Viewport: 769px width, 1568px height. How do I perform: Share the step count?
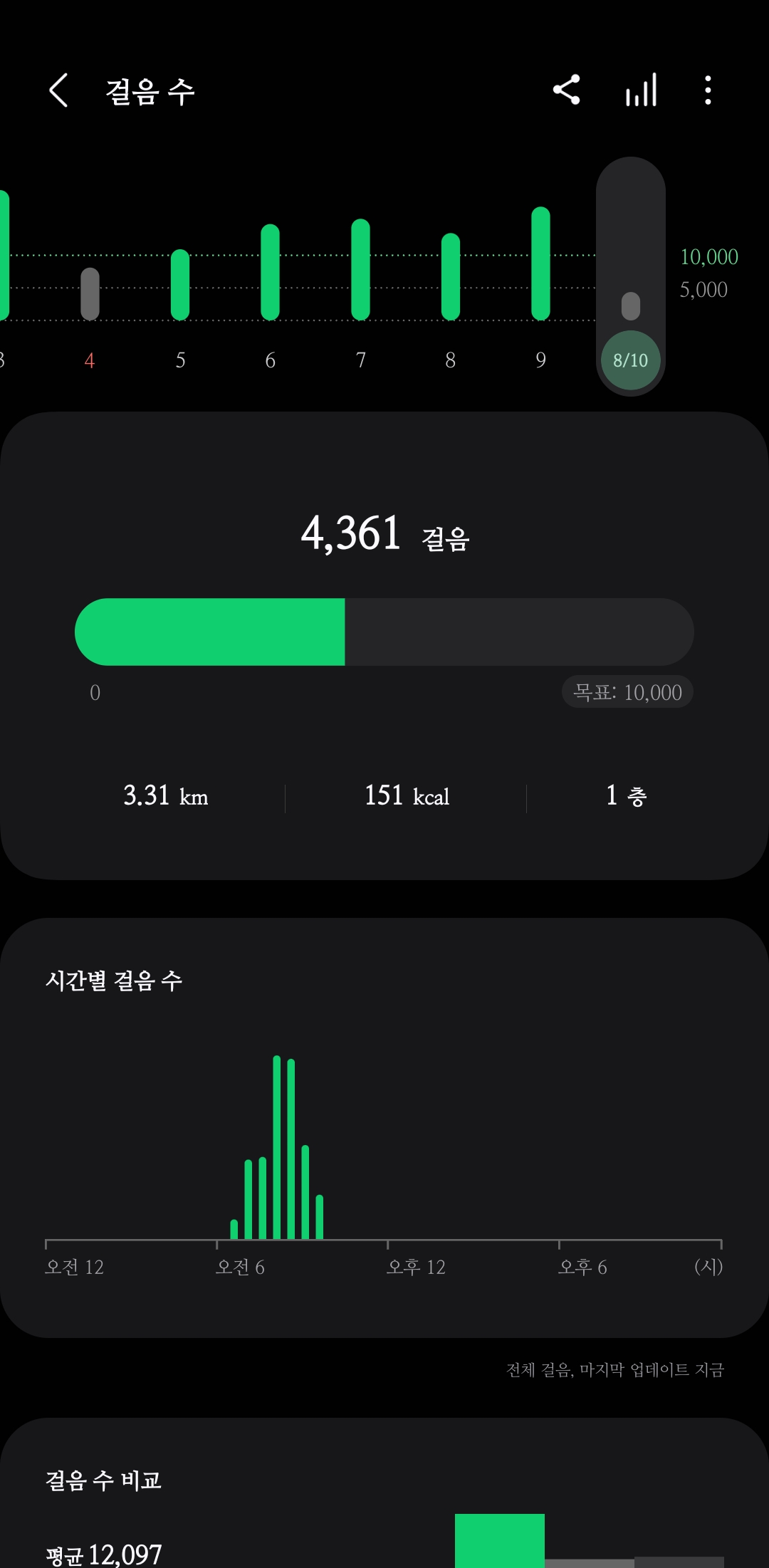coord(567,90)
